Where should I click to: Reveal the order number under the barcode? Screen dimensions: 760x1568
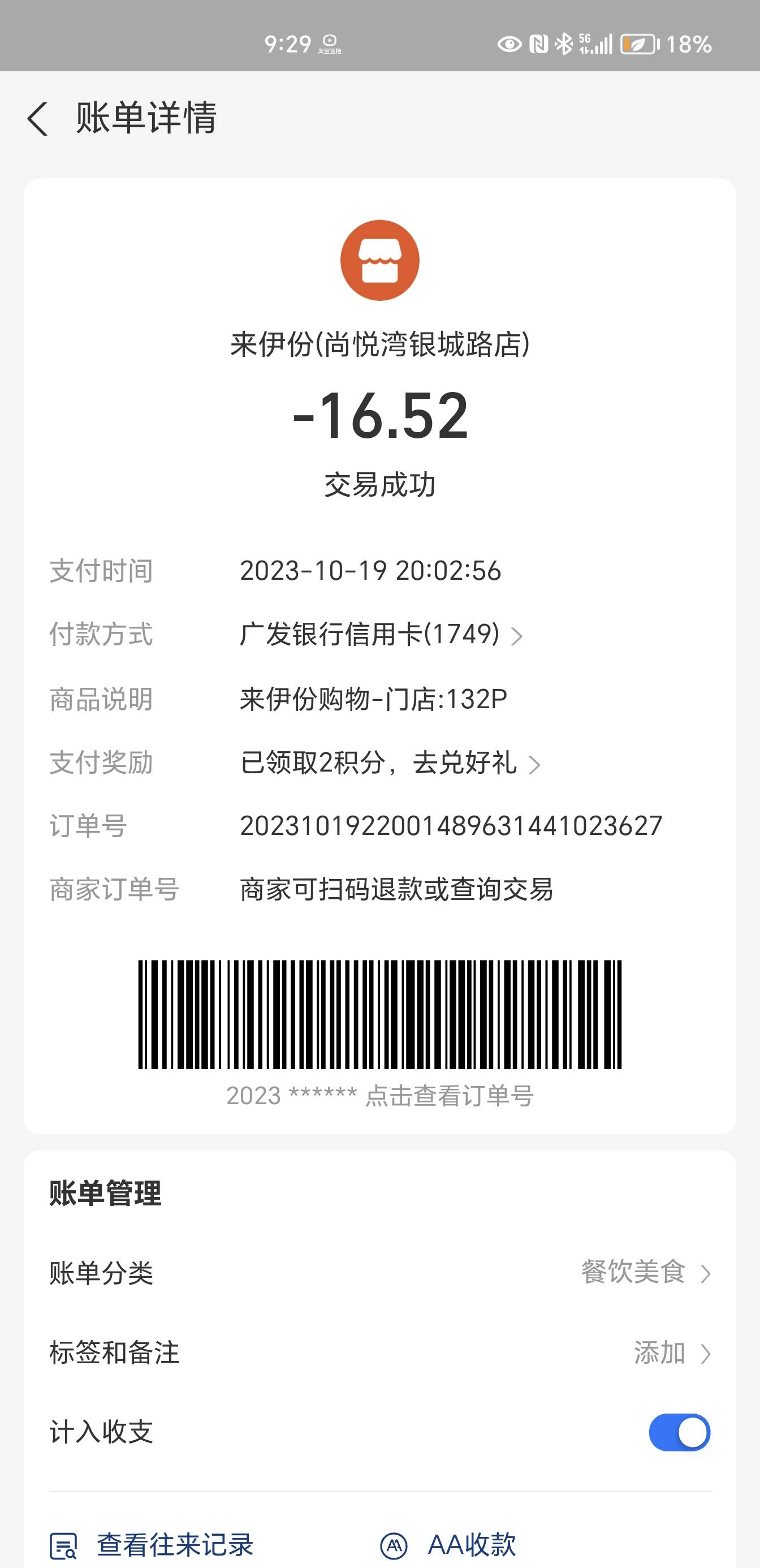click(x=379, y=1096)
